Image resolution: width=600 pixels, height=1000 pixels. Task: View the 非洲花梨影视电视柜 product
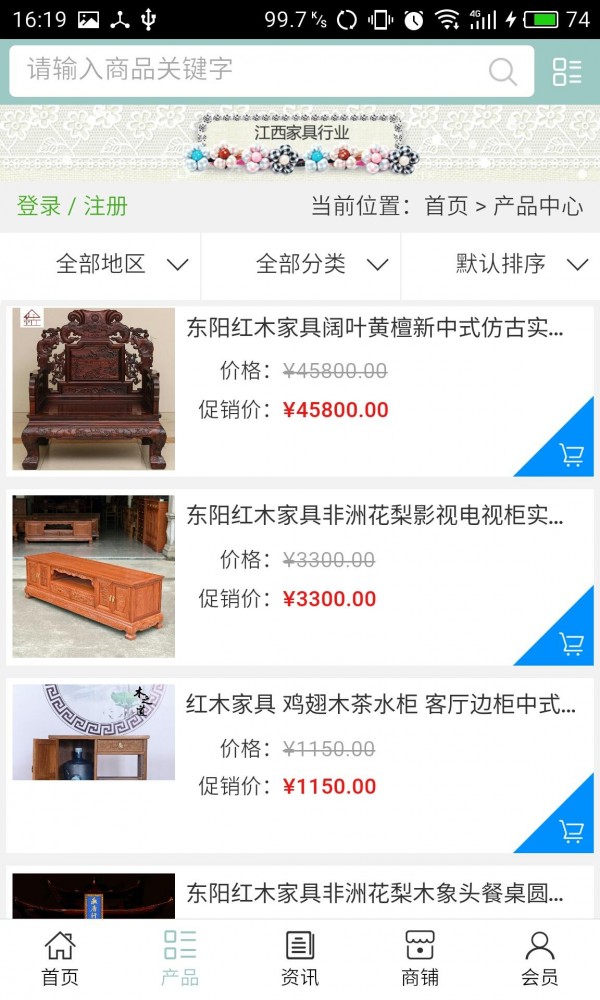pos(375,516)
